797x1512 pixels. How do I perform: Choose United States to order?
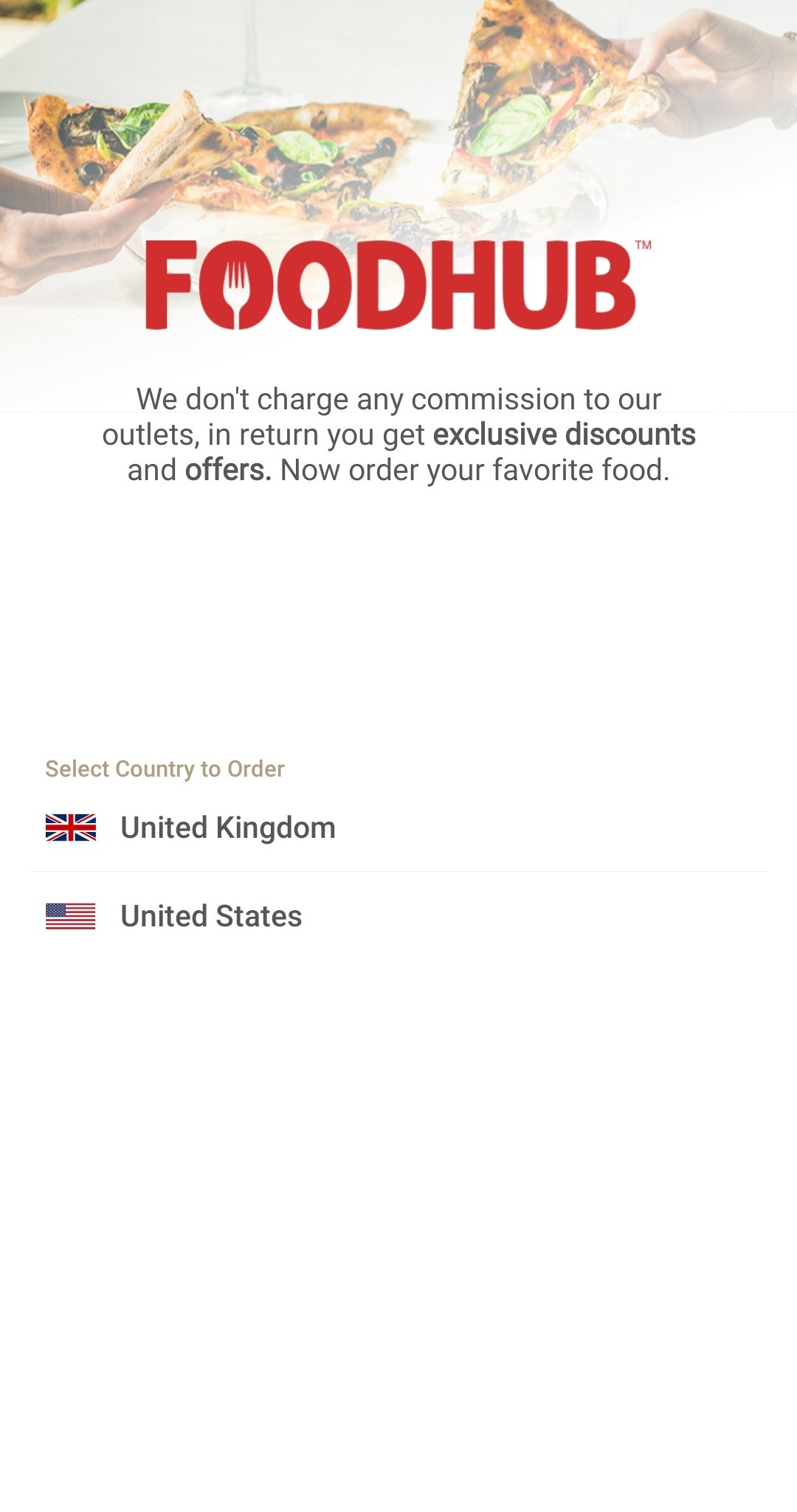pos(211,916)
